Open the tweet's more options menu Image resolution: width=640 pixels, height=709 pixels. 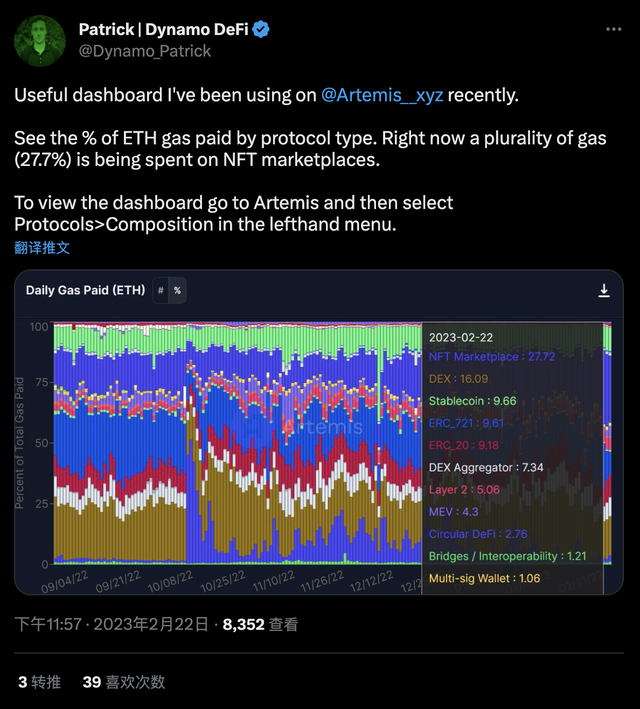(613, 31)
